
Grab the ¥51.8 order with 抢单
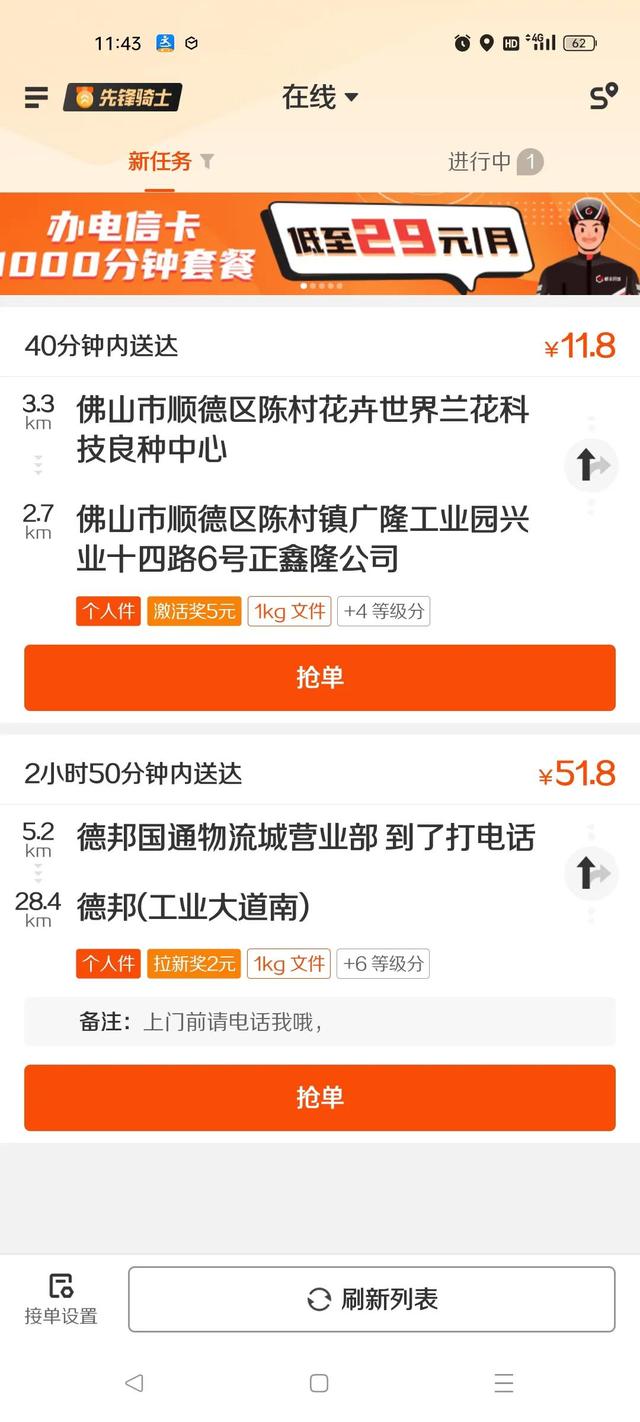click(320, 1097)
